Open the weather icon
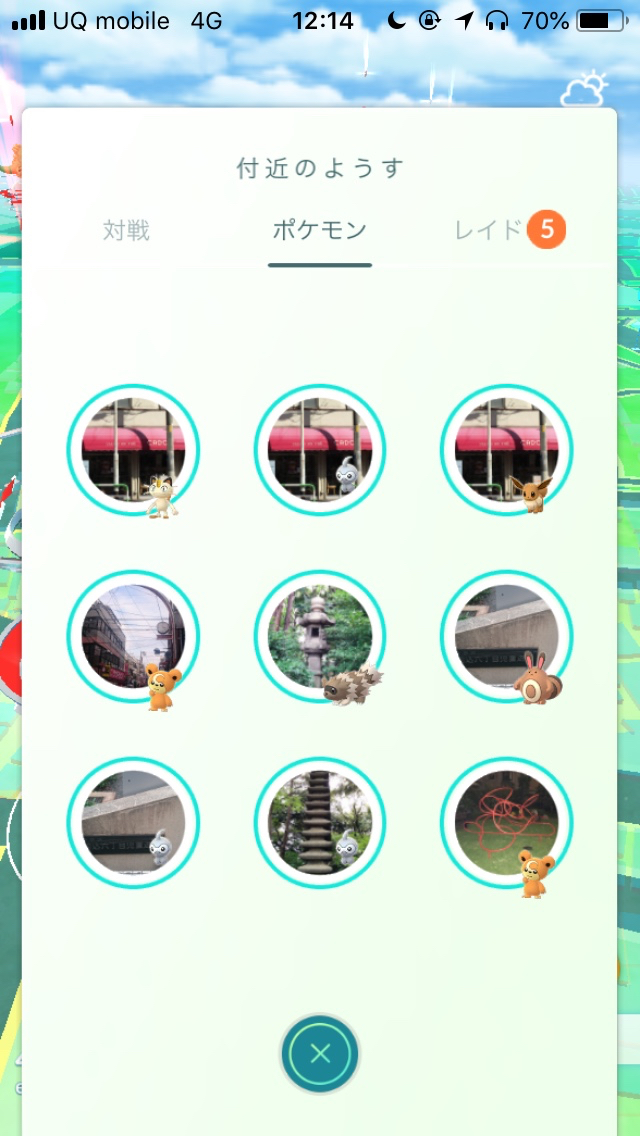 coord(584,90)
